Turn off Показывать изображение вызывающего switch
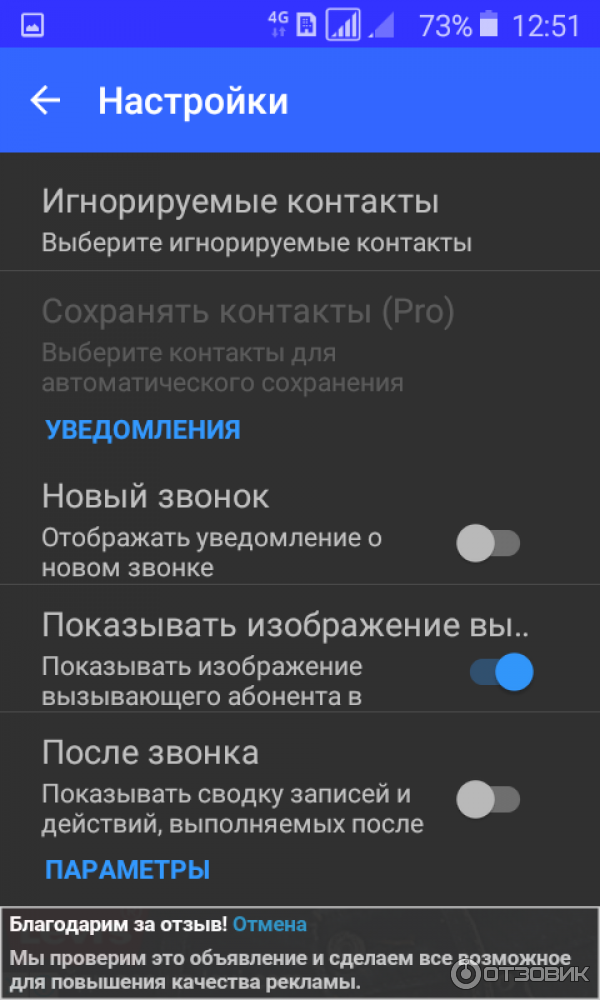600x1000 pixels. pos(502,672)
